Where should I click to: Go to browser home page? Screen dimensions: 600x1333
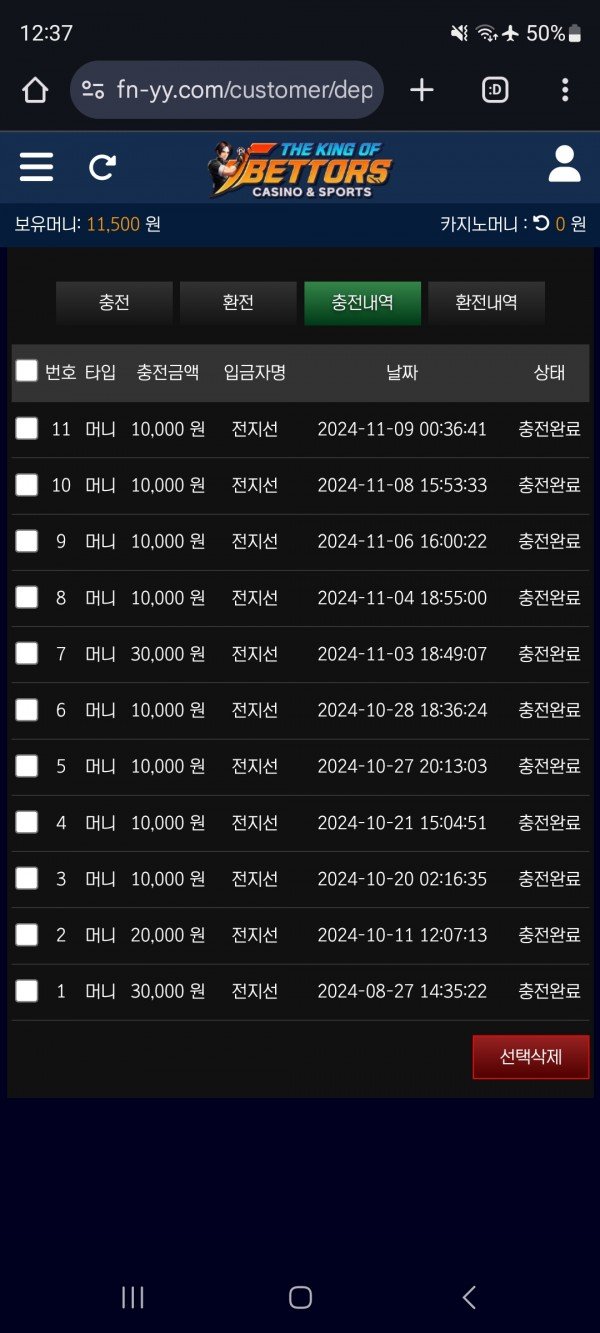(x=35, y=90)
